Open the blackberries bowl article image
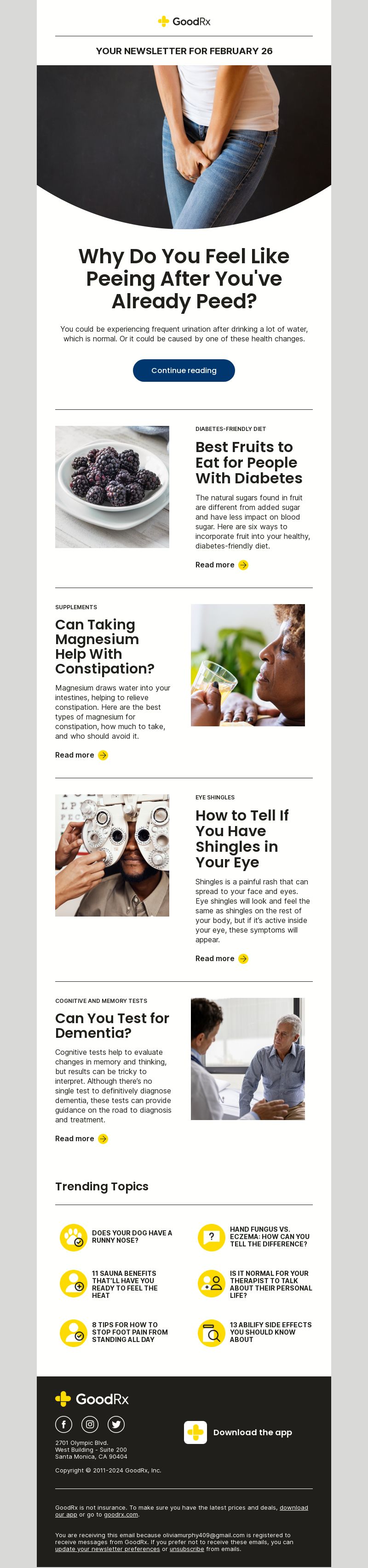The width and height of the screenshot is (368, 1568). (112, 487)
